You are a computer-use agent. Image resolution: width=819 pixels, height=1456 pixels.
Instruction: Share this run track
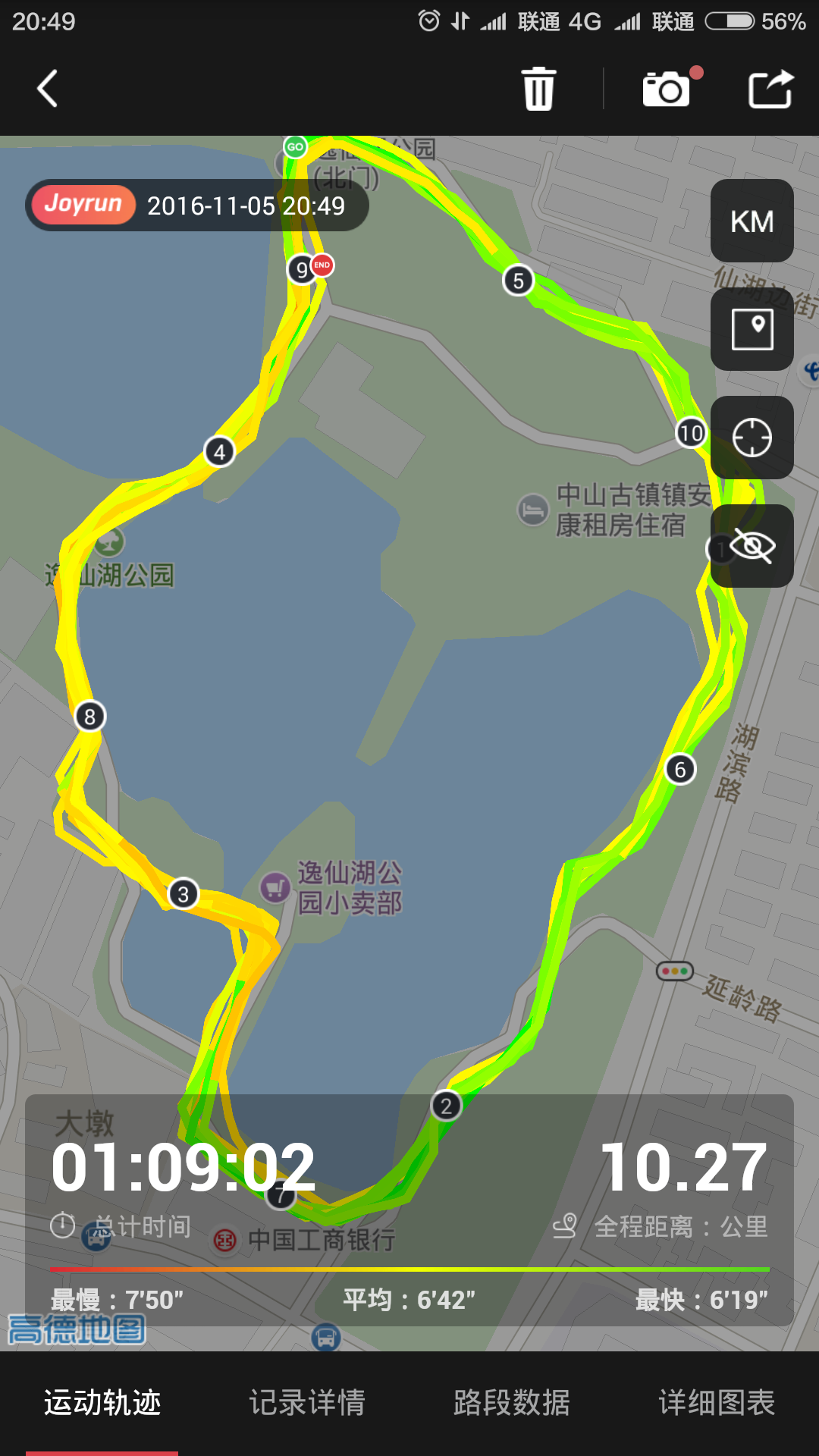[x=770, y=89]
